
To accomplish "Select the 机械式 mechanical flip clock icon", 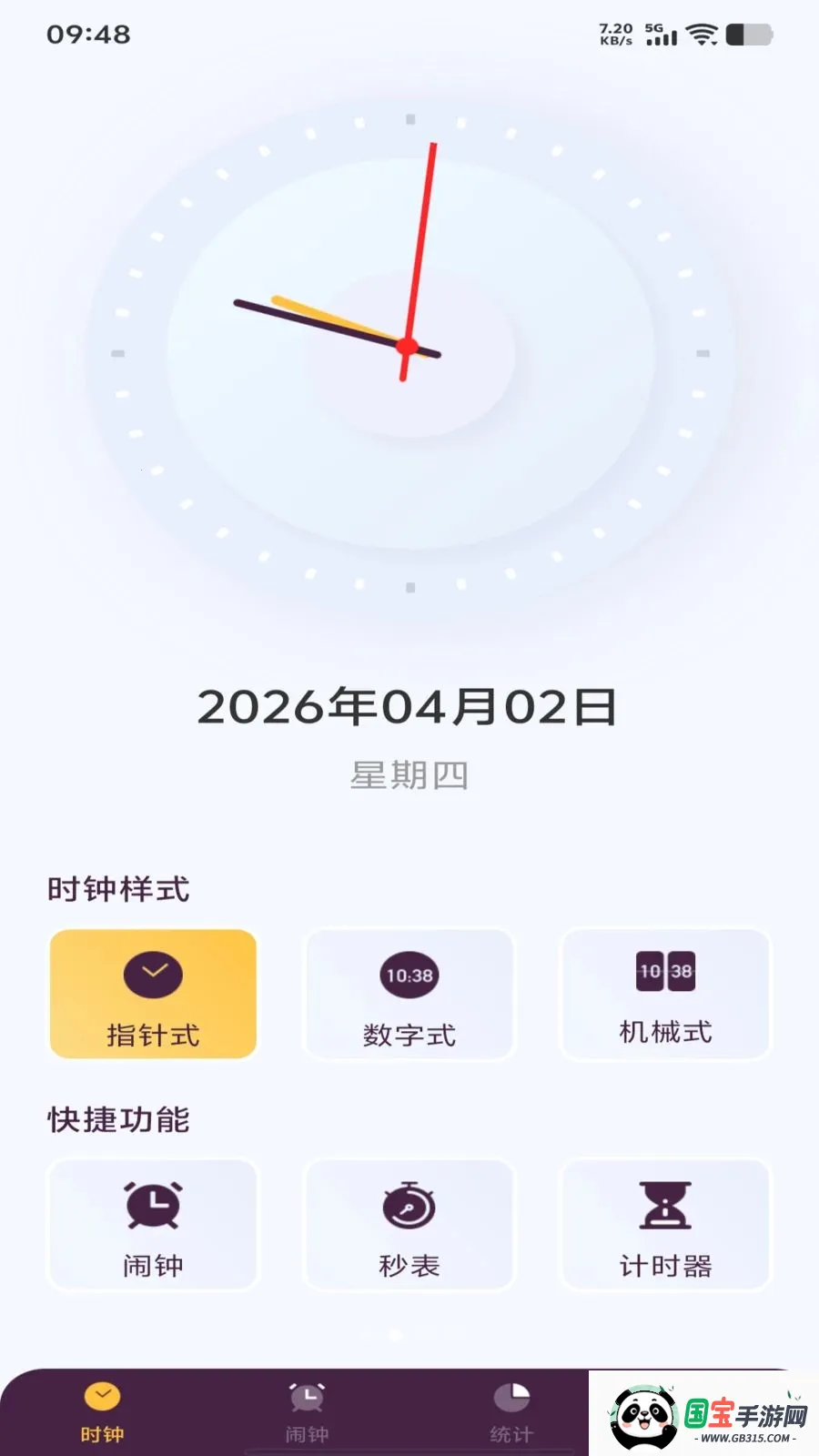I will click(x=664, y=972).
